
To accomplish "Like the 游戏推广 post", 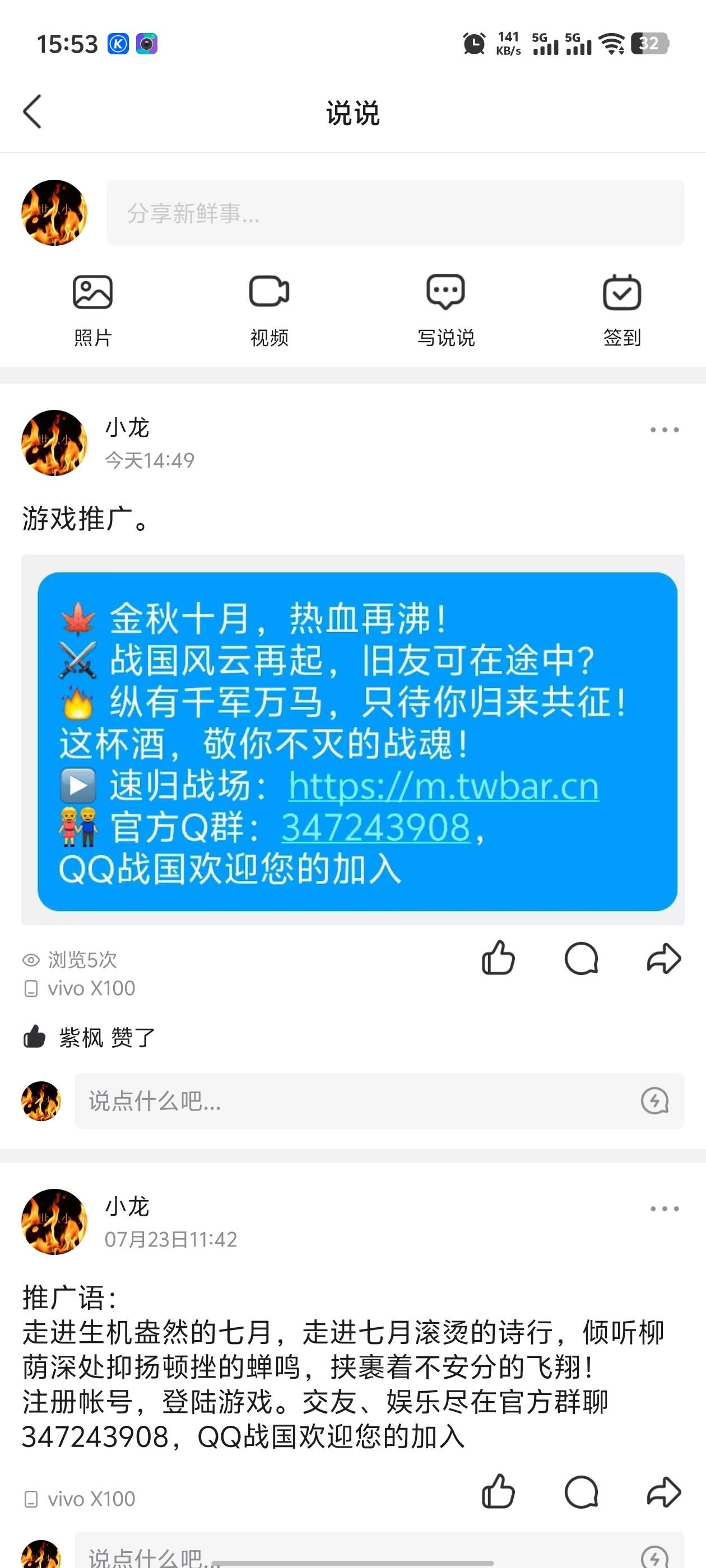I will (x=498, y=959).
